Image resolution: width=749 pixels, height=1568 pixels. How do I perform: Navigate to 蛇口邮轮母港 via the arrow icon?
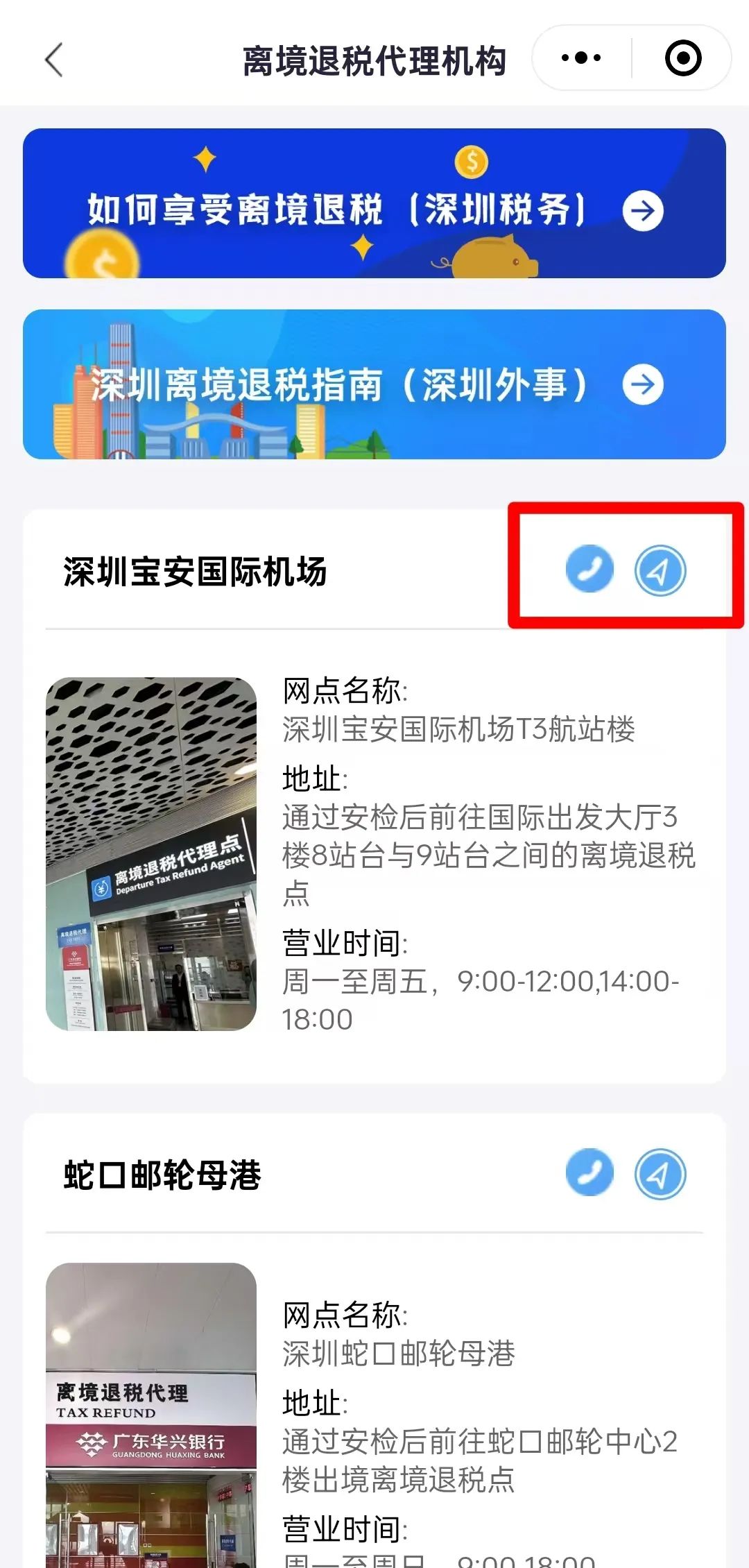[660, 1174]
